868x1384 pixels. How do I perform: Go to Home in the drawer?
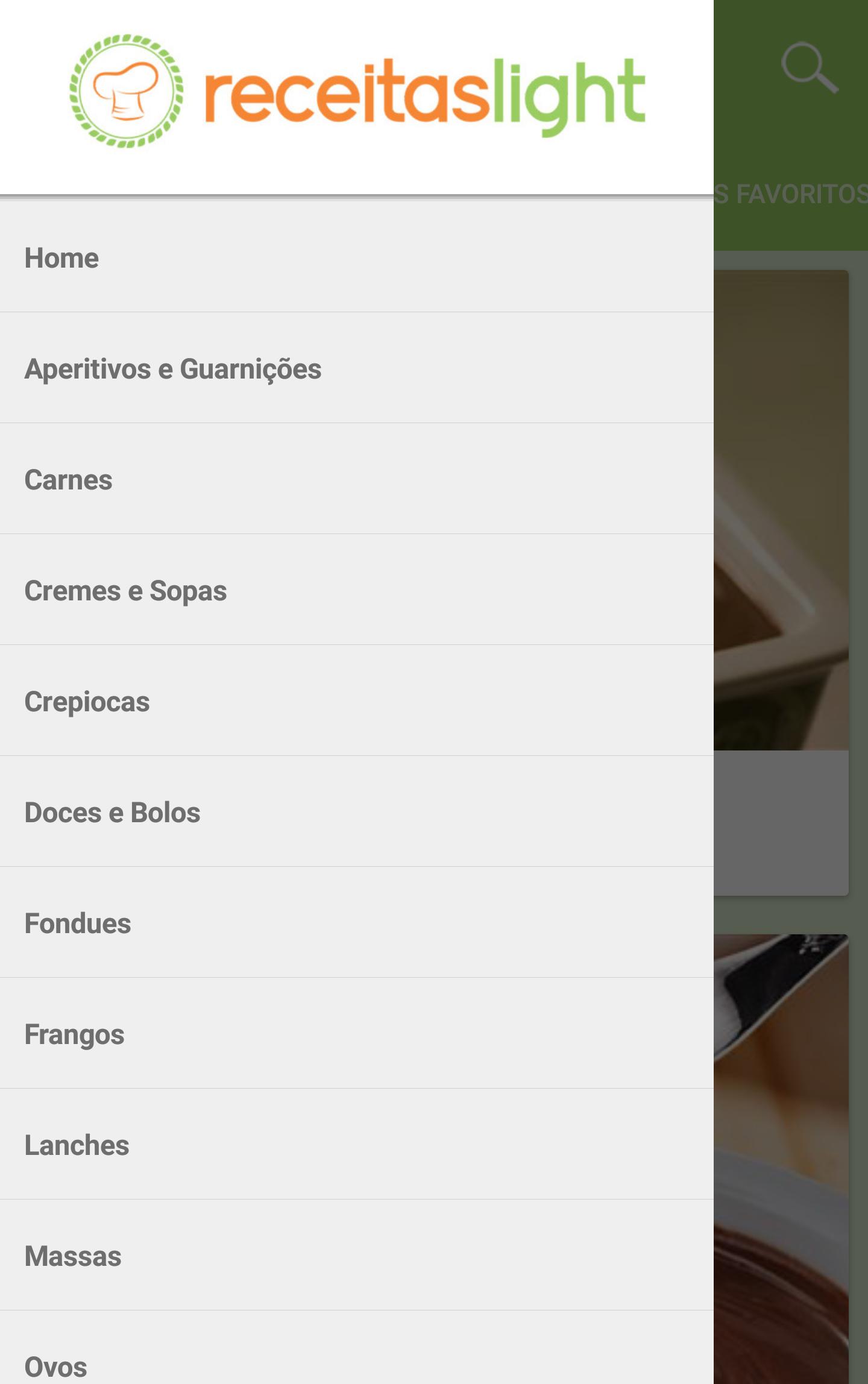click(61, 258)
